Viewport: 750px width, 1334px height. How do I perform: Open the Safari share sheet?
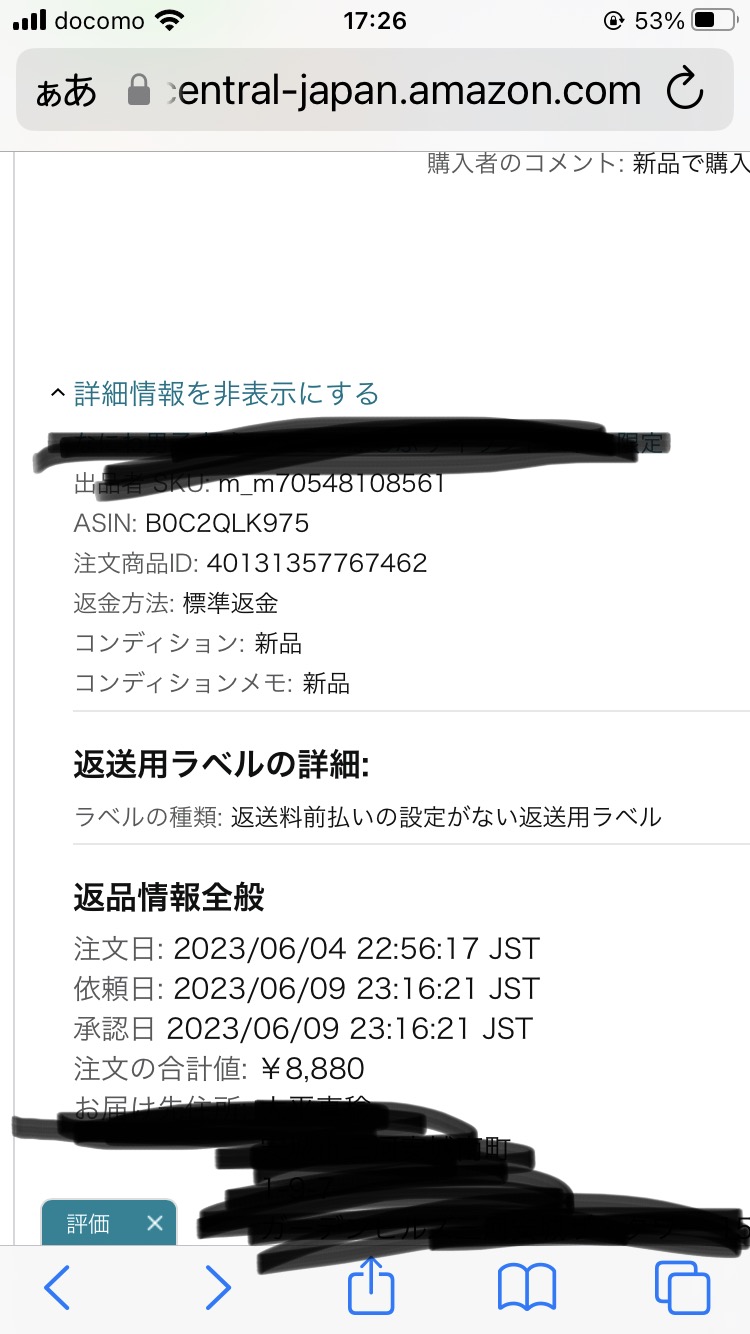[x=370, y=1289]
